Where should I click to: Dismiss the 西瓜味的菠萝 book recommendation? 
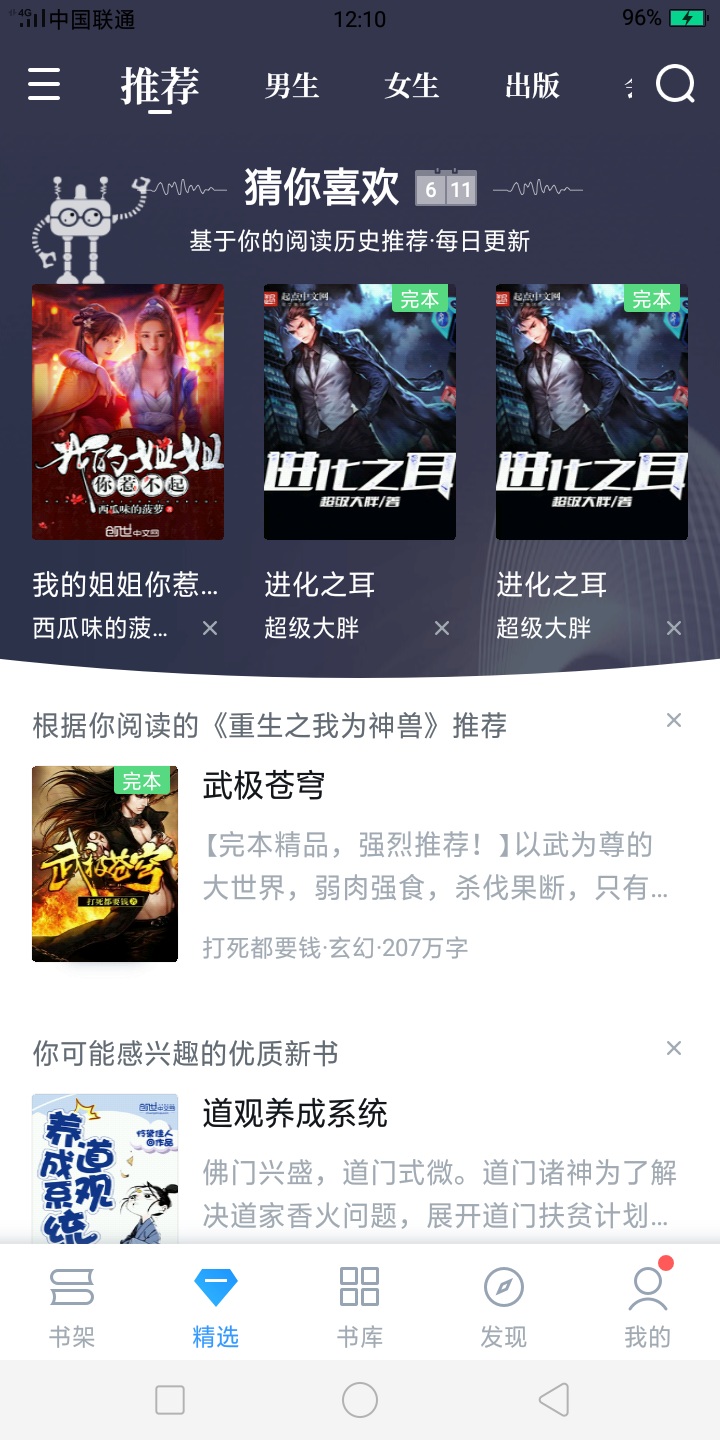click(x=210, y=628)
